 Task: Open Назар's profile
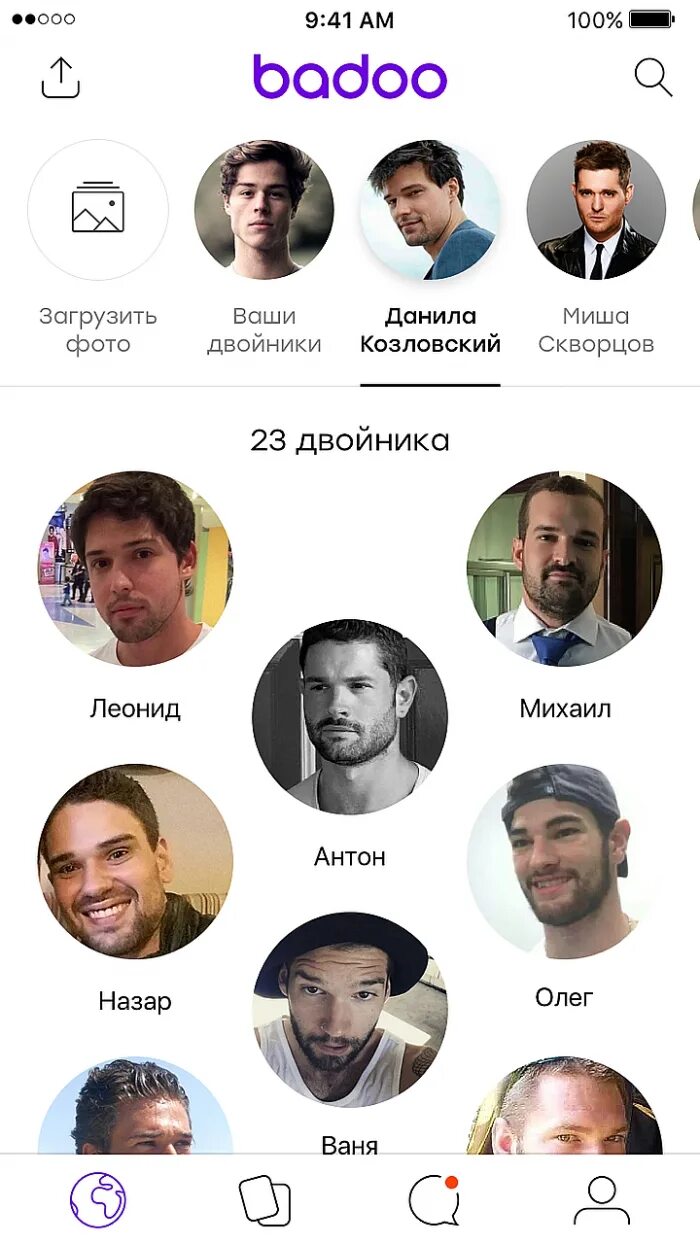coord(135,862)
